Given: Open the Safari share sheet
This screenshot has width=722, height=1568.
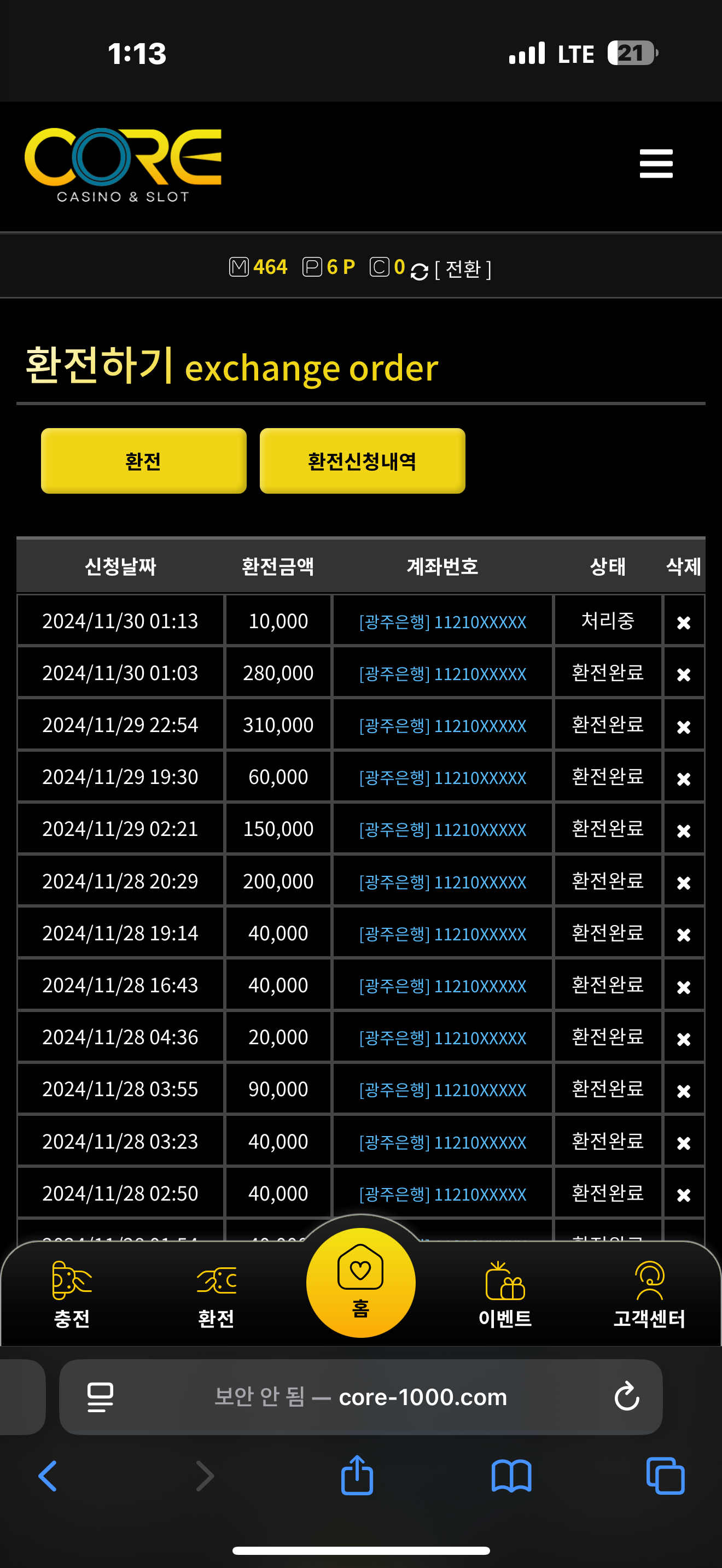Looking at the screenshot, I should (x=357, y=1476).
